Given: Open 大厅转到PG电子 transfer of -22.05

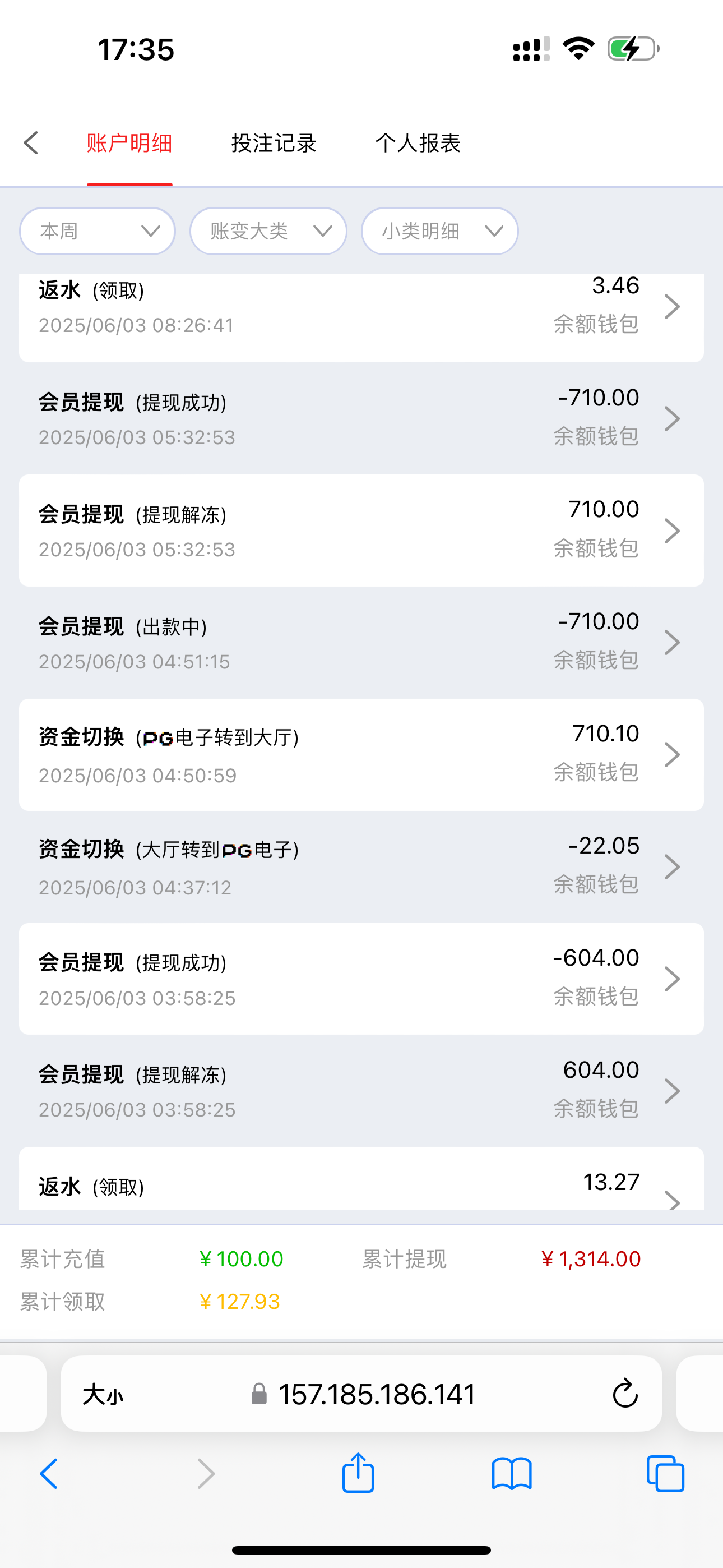Looking at the screenshot, I should click(x=361, y=866).
